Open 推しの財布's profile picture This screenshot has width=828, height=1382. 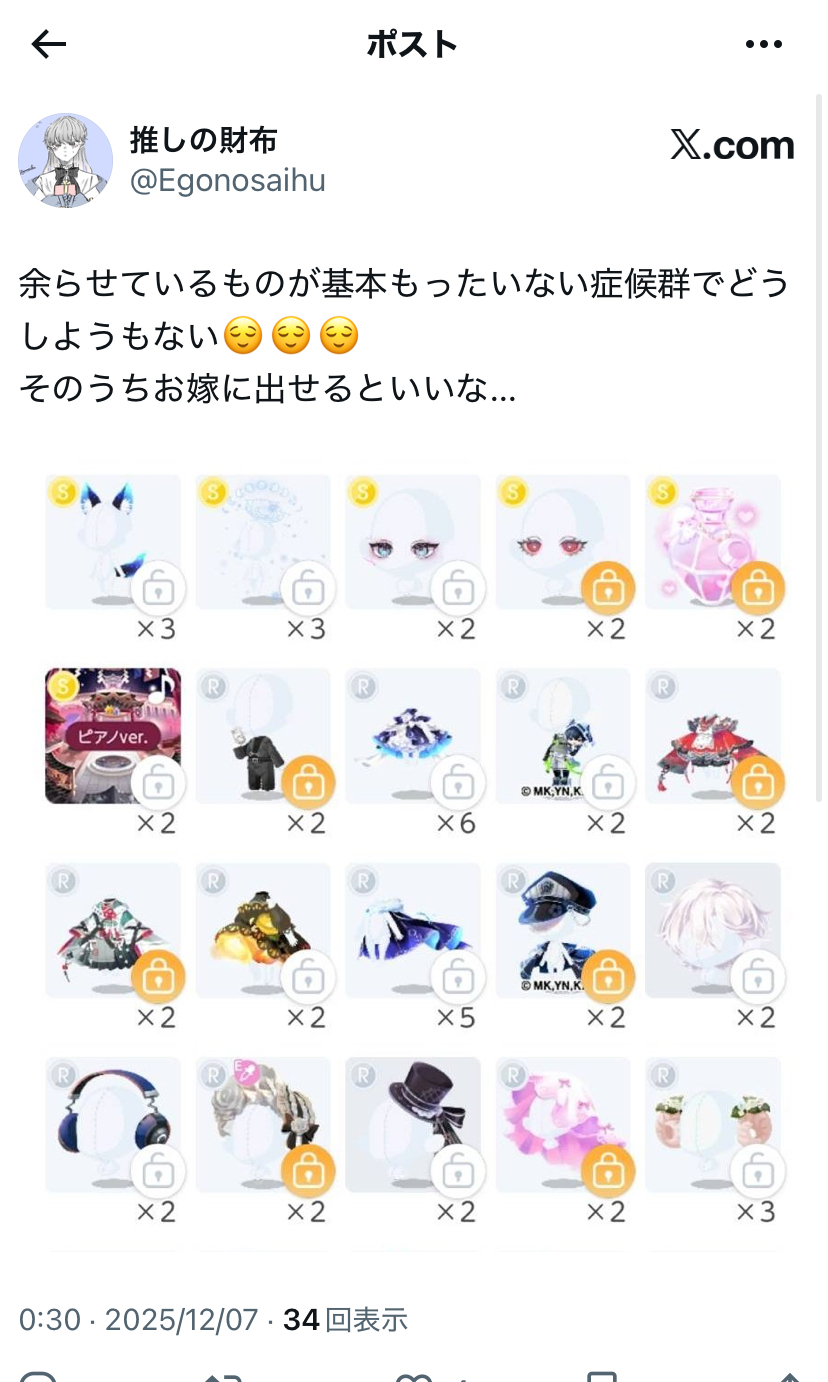(x=65, y=160)
